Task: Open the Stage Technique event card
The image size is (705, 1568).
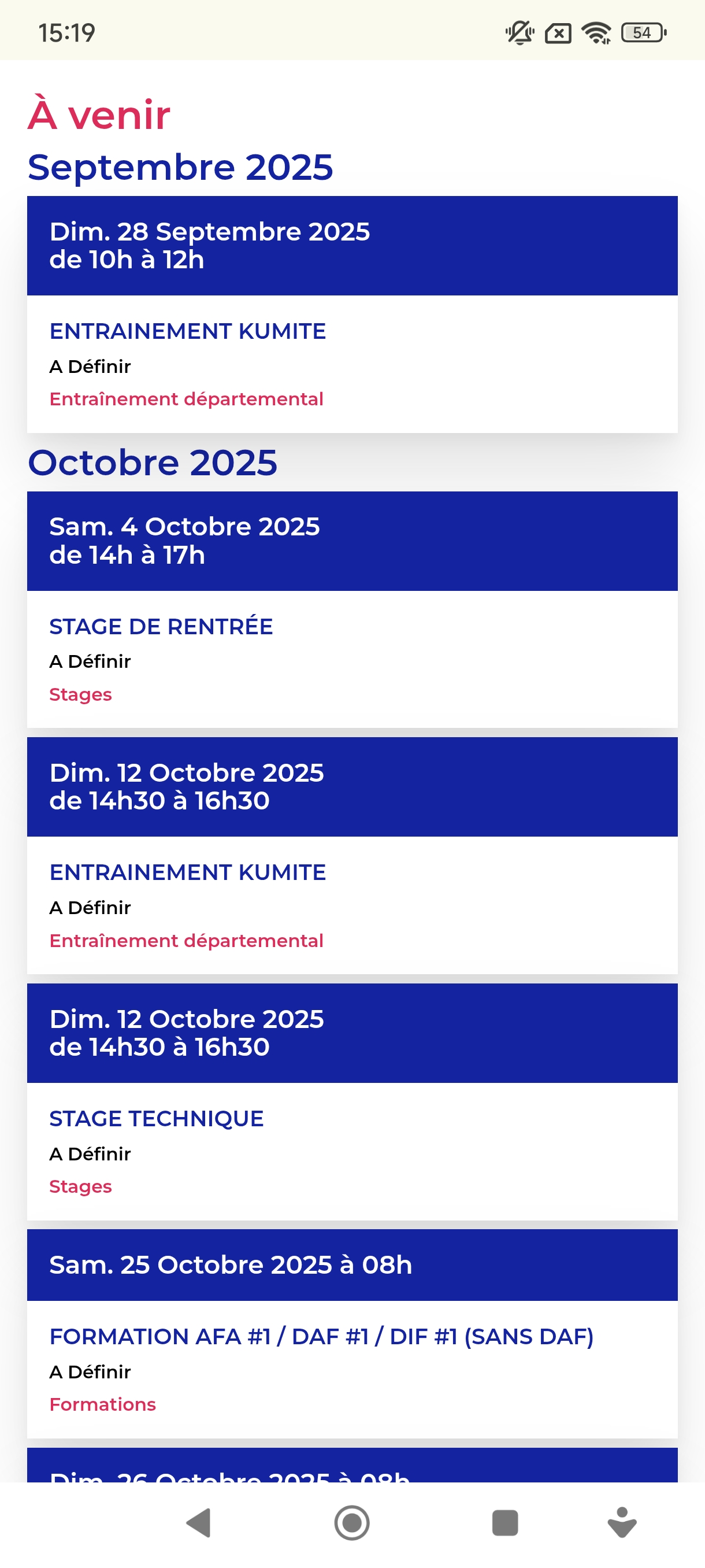Action: coord(352,1101)
